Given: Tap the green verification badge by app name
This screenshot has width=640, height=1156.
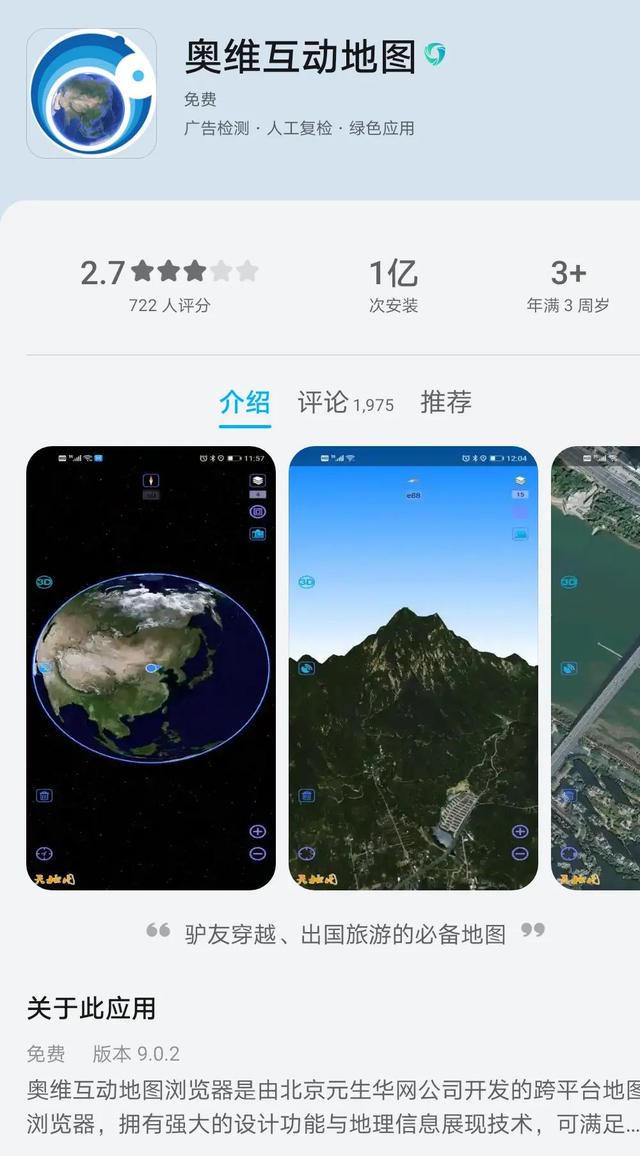Looking at the screenshot, I should [x=434, y=55].
